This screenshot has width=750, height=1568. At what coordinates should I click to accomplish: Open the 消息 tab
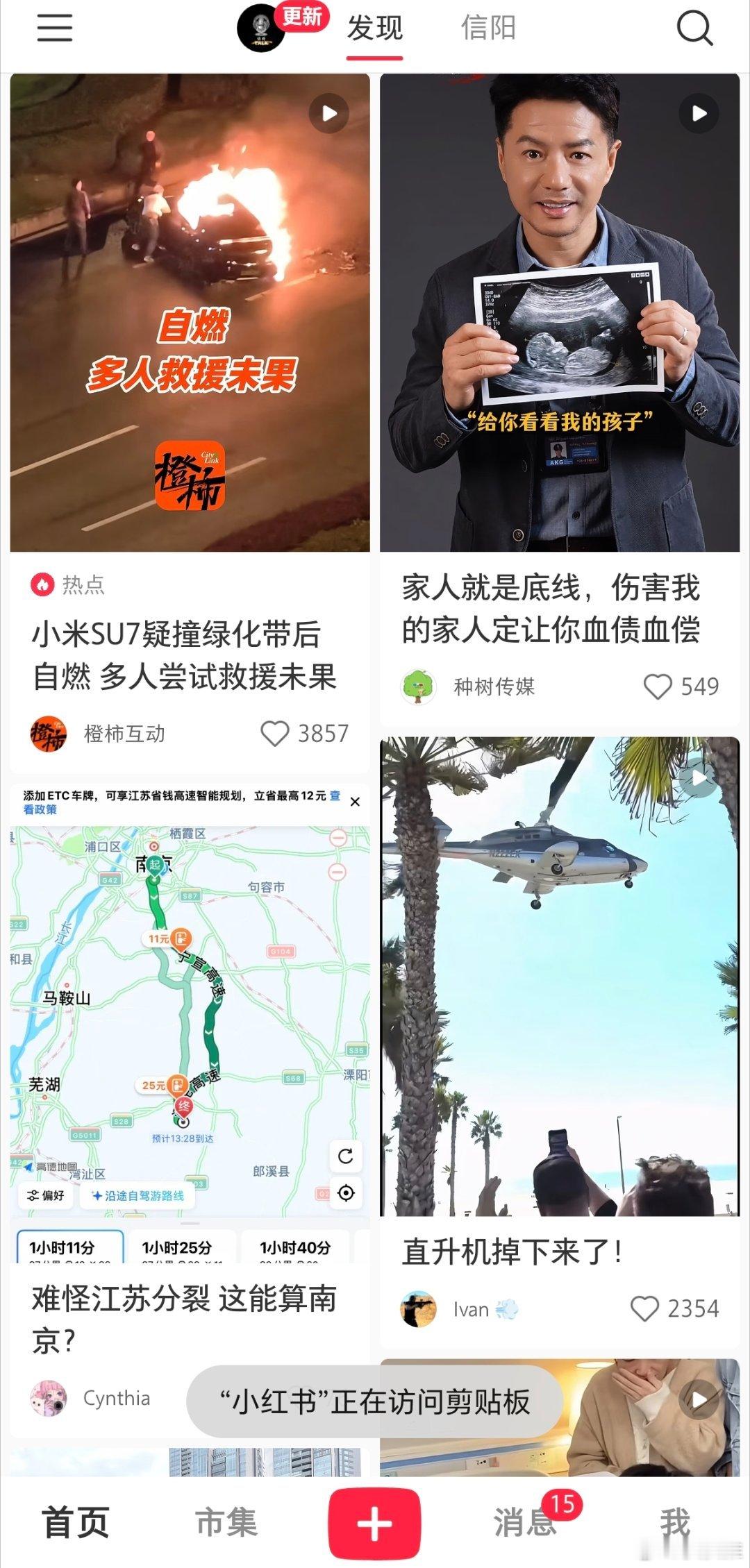tap(525, 1523)
